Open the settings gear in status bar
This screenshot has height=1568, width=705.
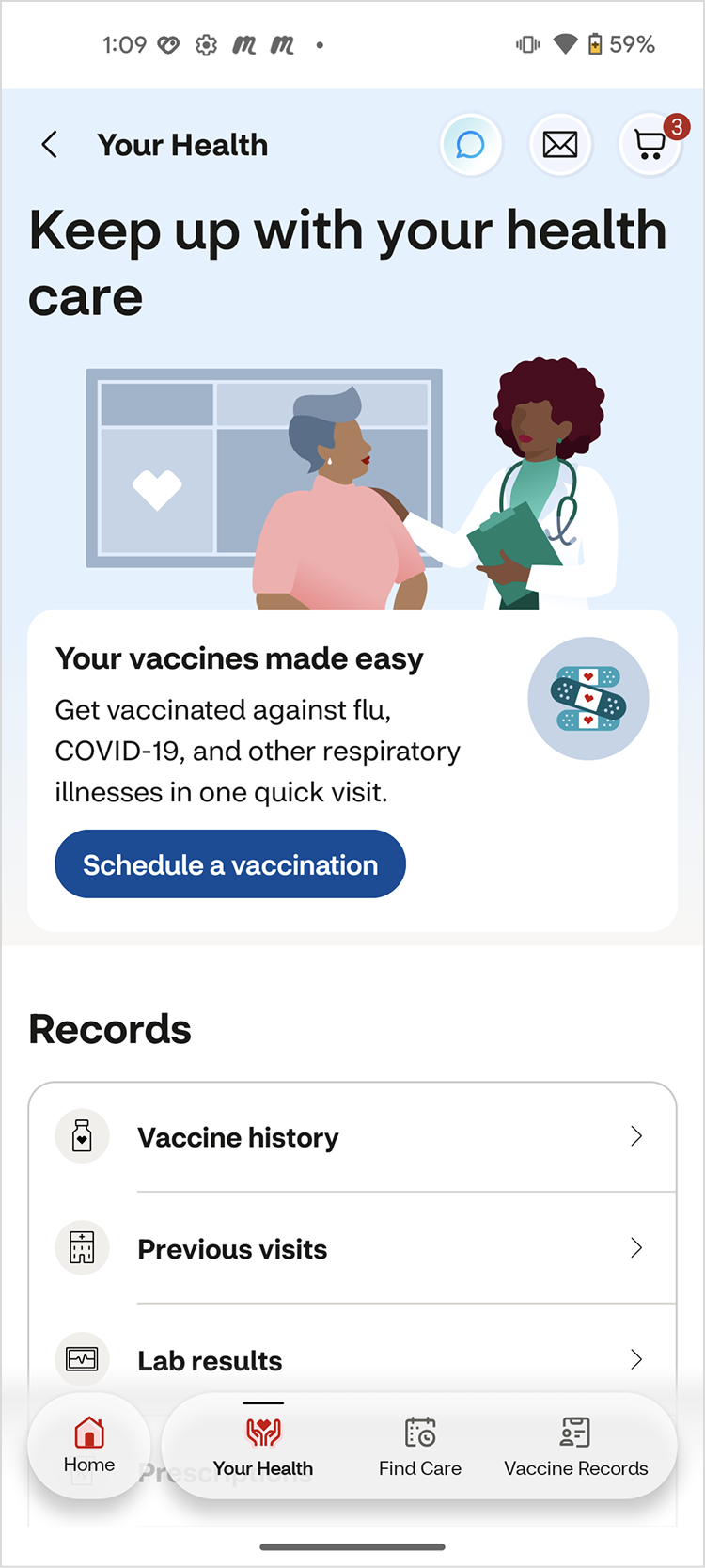point(205,44)
